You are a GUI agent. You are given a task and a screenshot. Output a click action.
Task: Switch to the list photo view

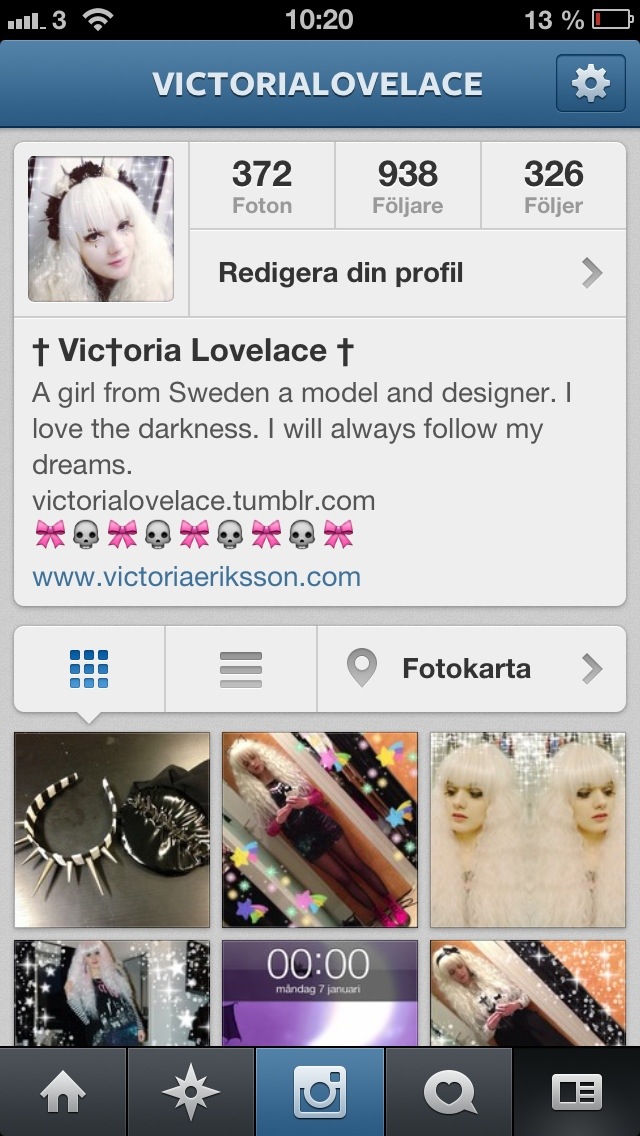click(240, 669)
